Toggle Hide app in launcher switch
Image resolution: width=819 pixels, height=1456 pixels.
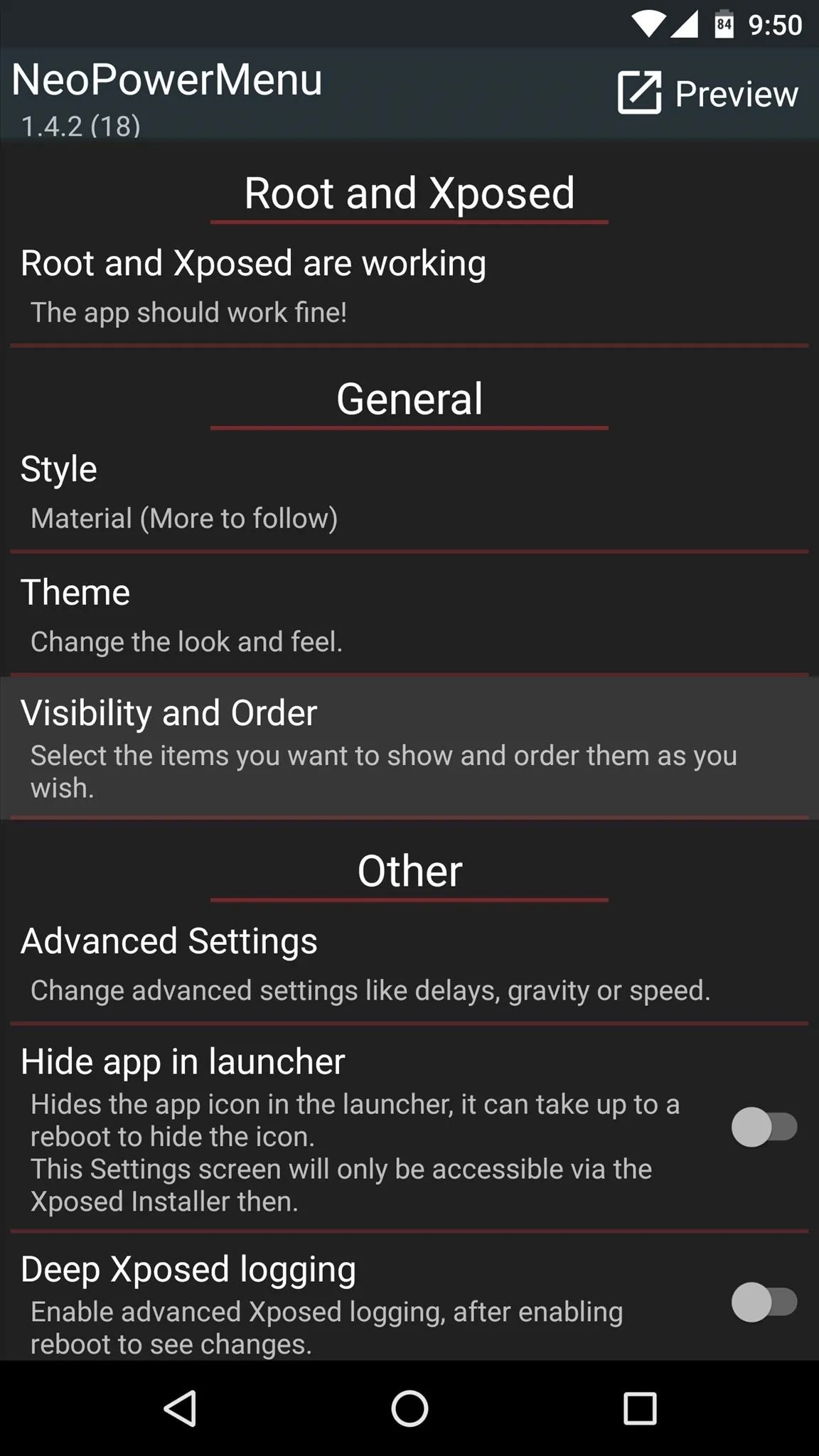764,1127
